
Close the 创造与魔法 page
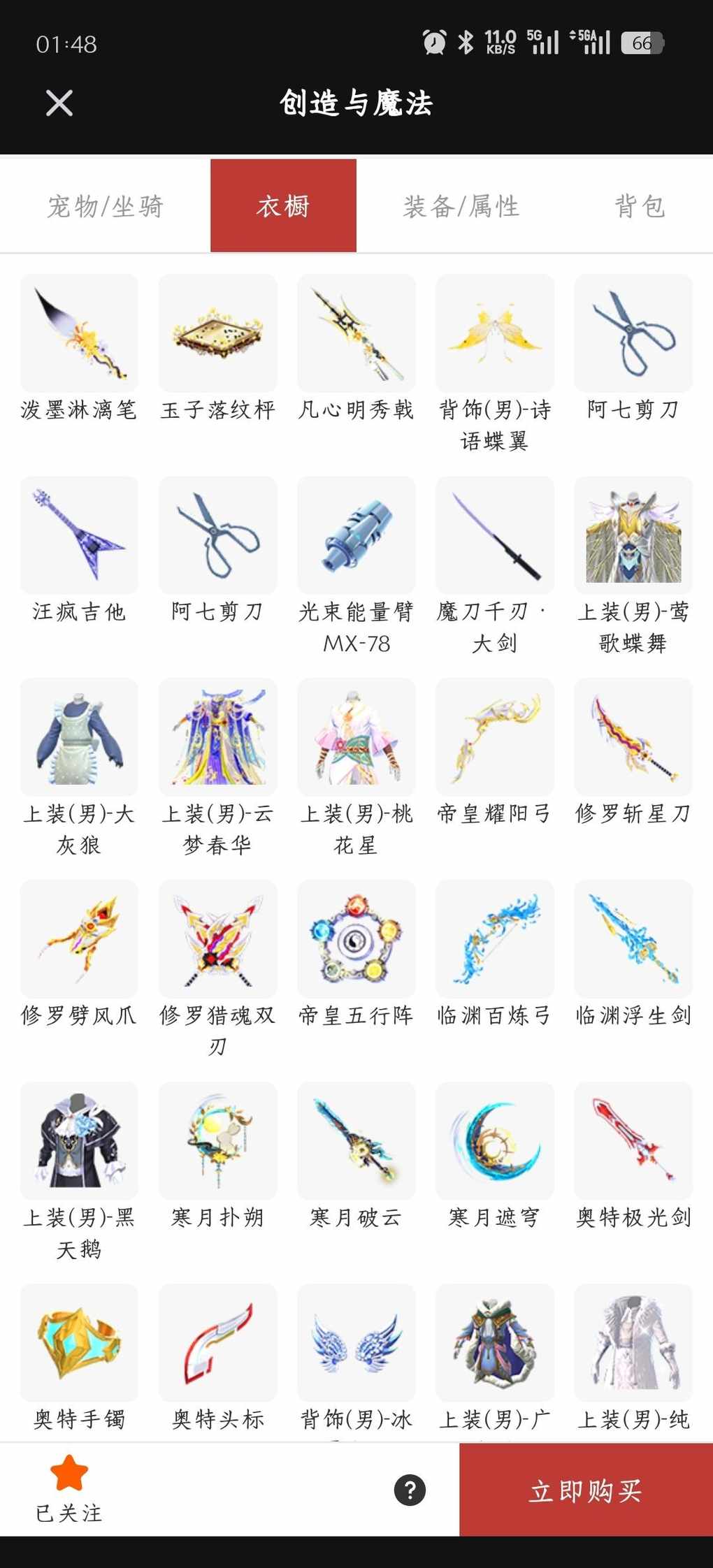tap(59, 103)
